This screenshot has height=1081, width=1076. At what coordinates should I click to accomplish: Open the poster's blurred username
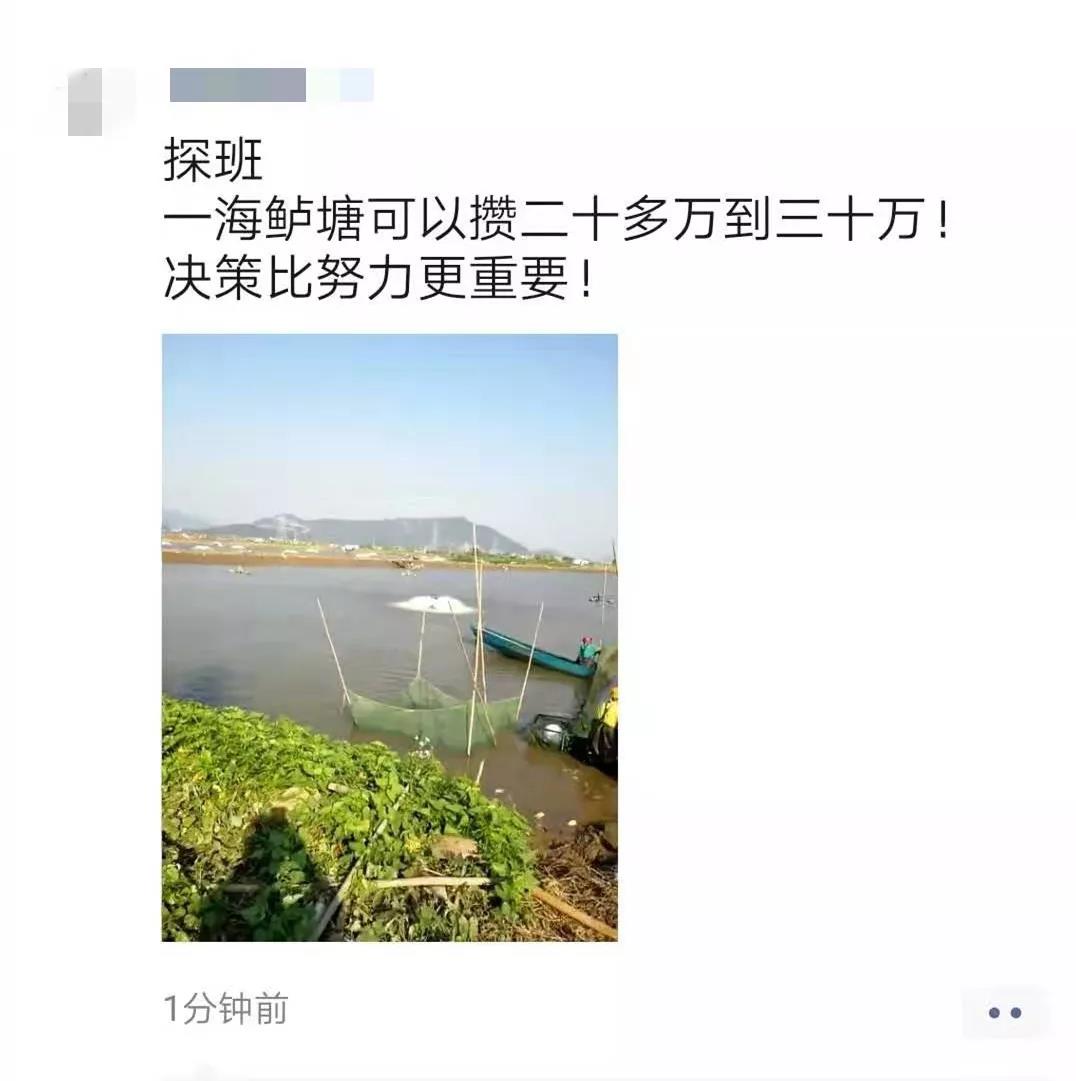268,86
